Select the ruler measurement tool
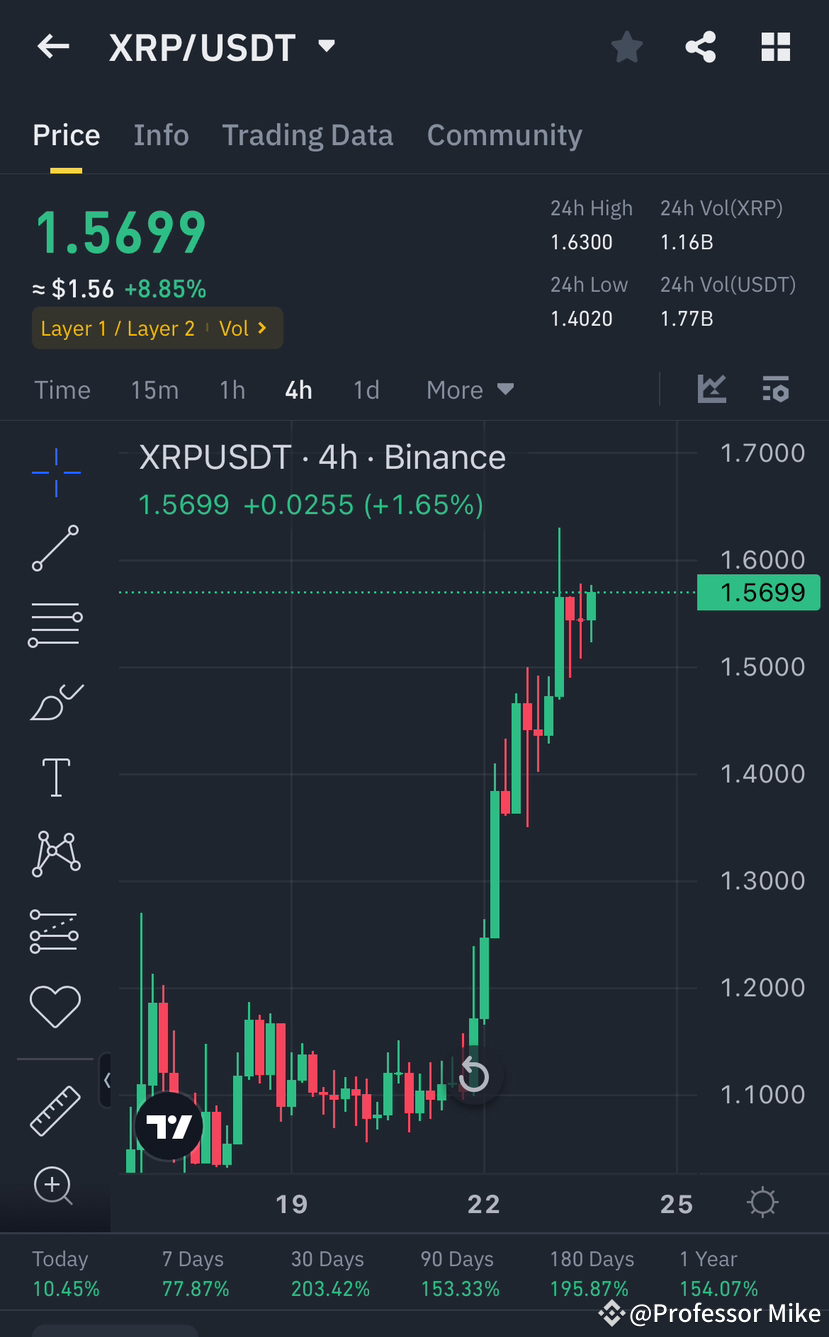Viewport: 829px width, 1337px height. point(54,1110)
